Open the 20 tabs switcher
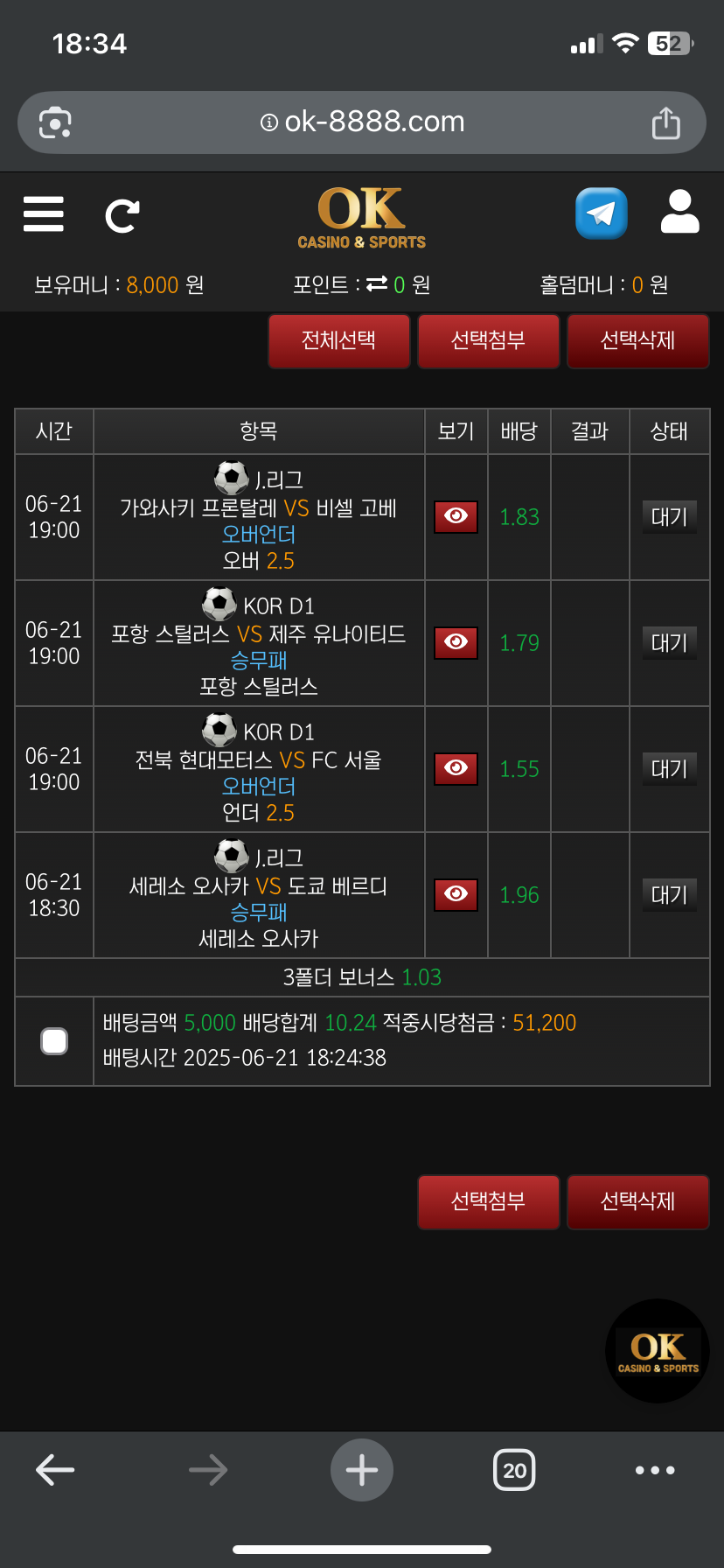Image resolution: width=724 pixels, height=1568 pixels. pos(514,1470)
